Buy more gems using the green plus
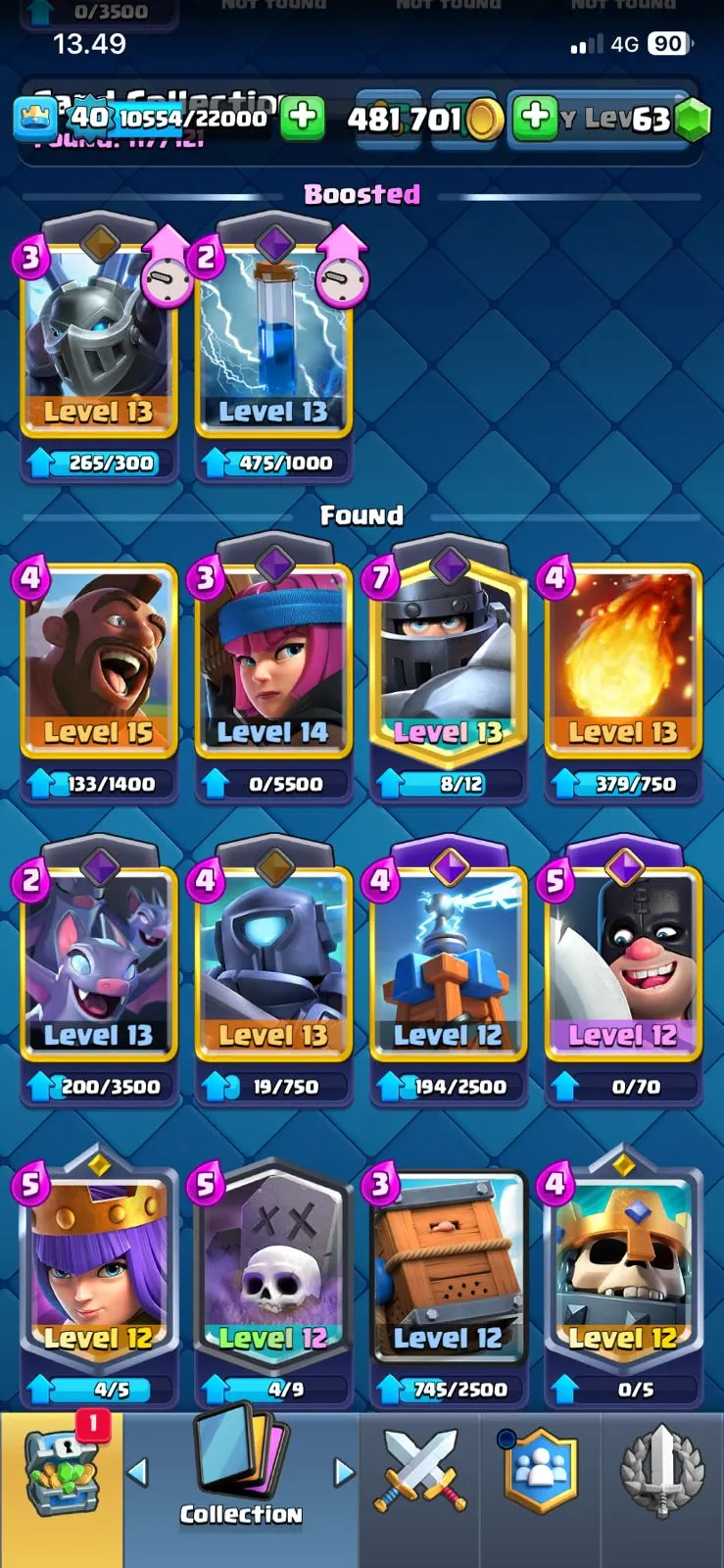Viewport: 724px width, 1568px height. click(535, 119)
